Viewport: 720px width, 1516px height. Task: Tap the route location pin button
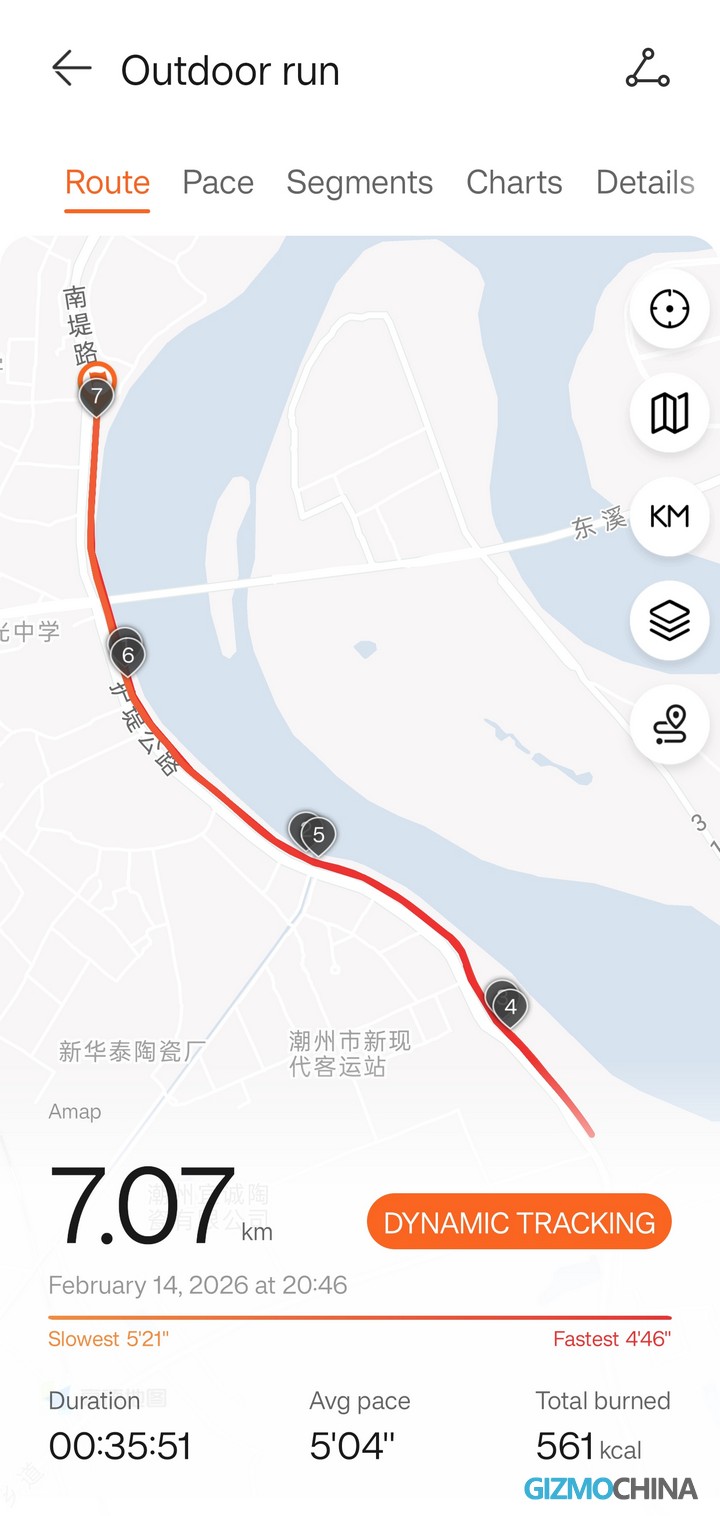pos(669,725)
